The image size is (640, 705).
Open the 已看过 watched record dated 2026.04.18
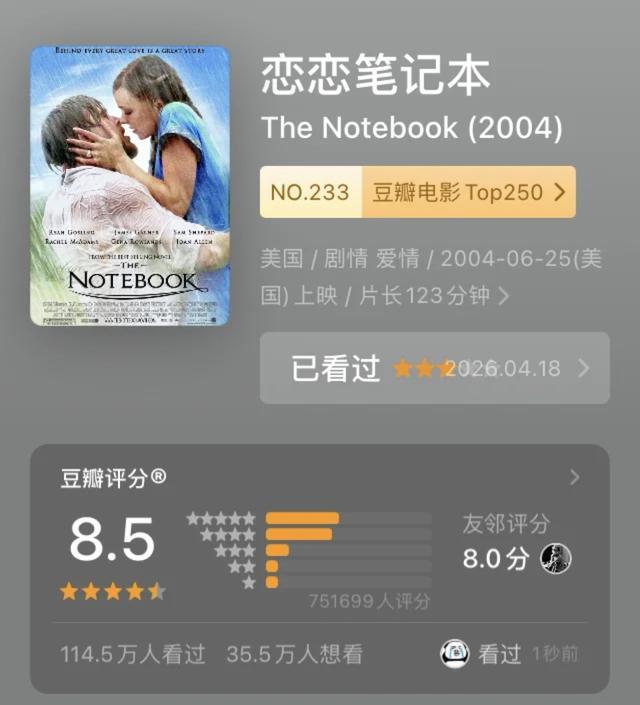point(434,368)
